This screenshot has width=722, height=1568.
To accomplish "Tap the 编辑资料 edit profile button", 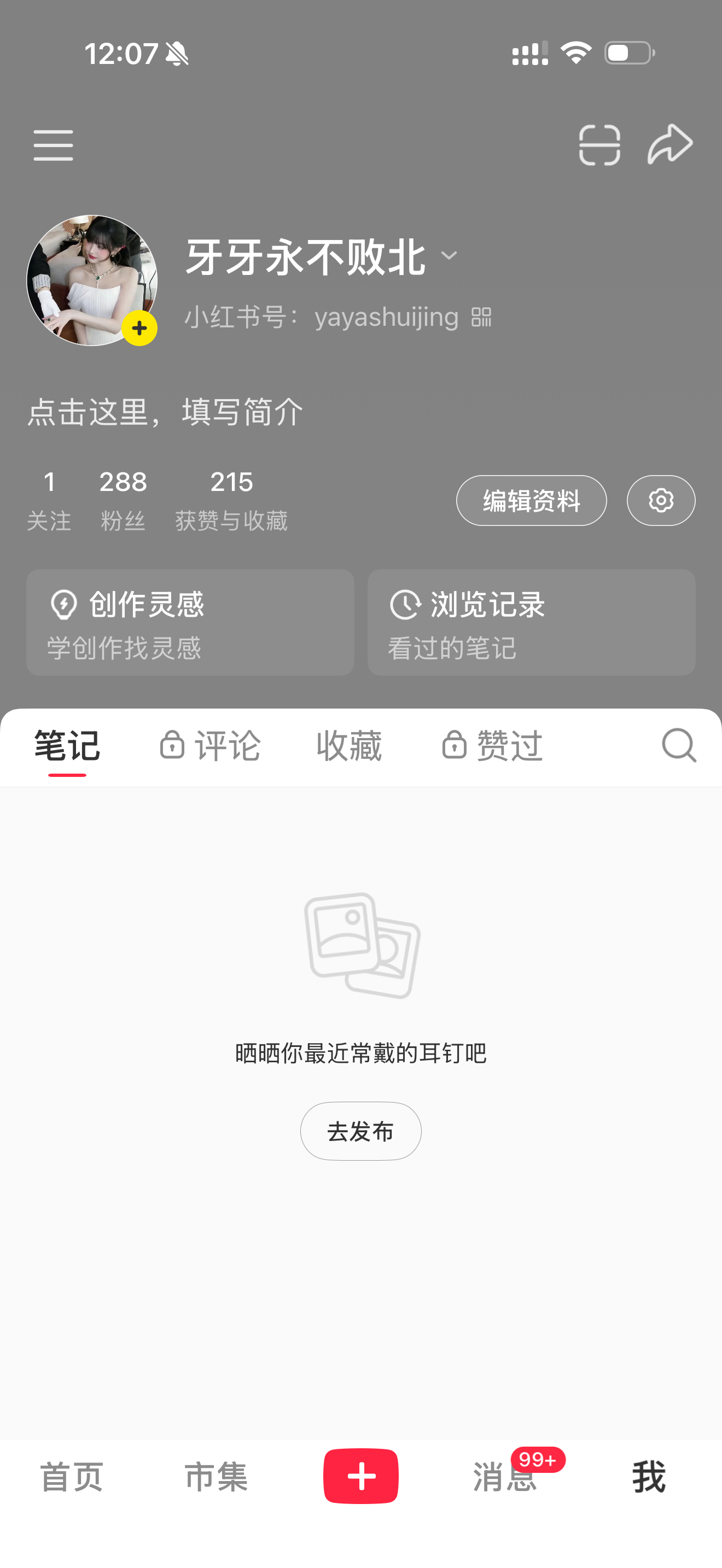I will (531, 500).
